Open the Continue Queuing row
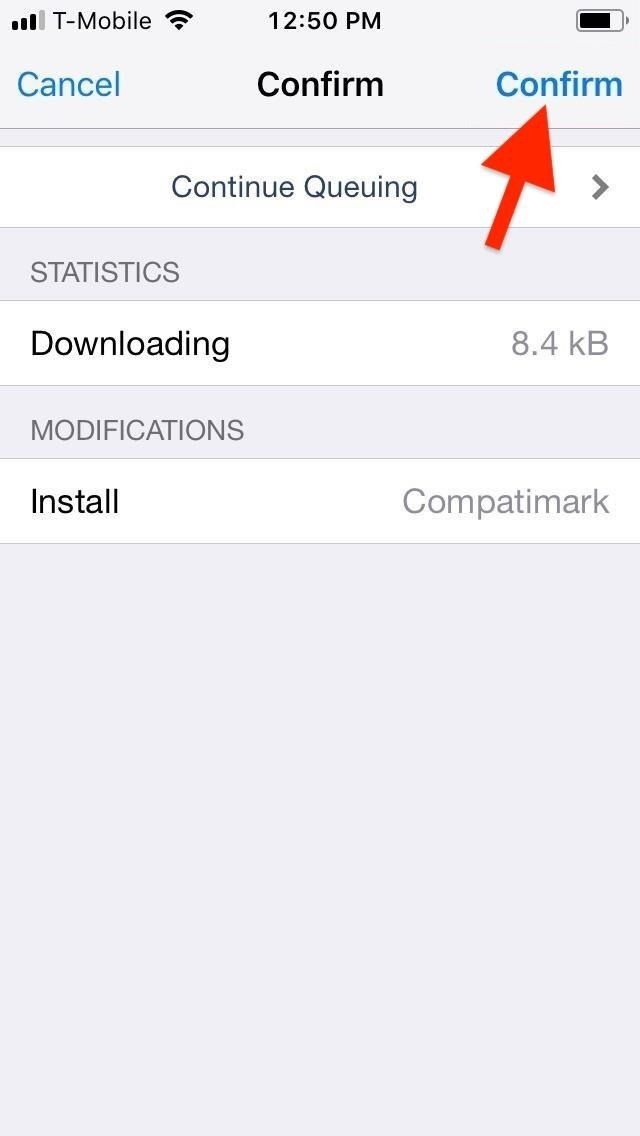This screenshot has height=1136, width=640. [x=320, y=187]
